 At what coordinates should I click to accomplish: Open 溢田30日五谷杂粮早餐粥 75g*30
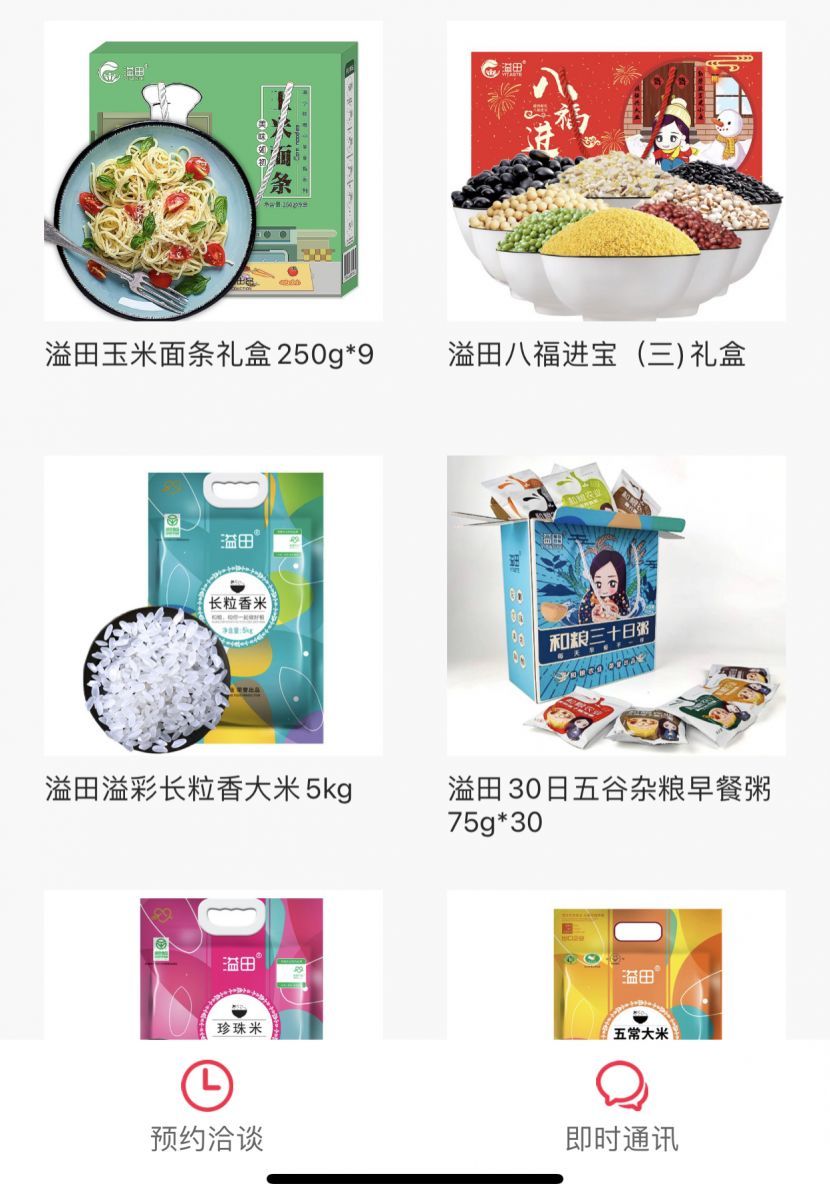pyautogui.click(x=616, y=606)
